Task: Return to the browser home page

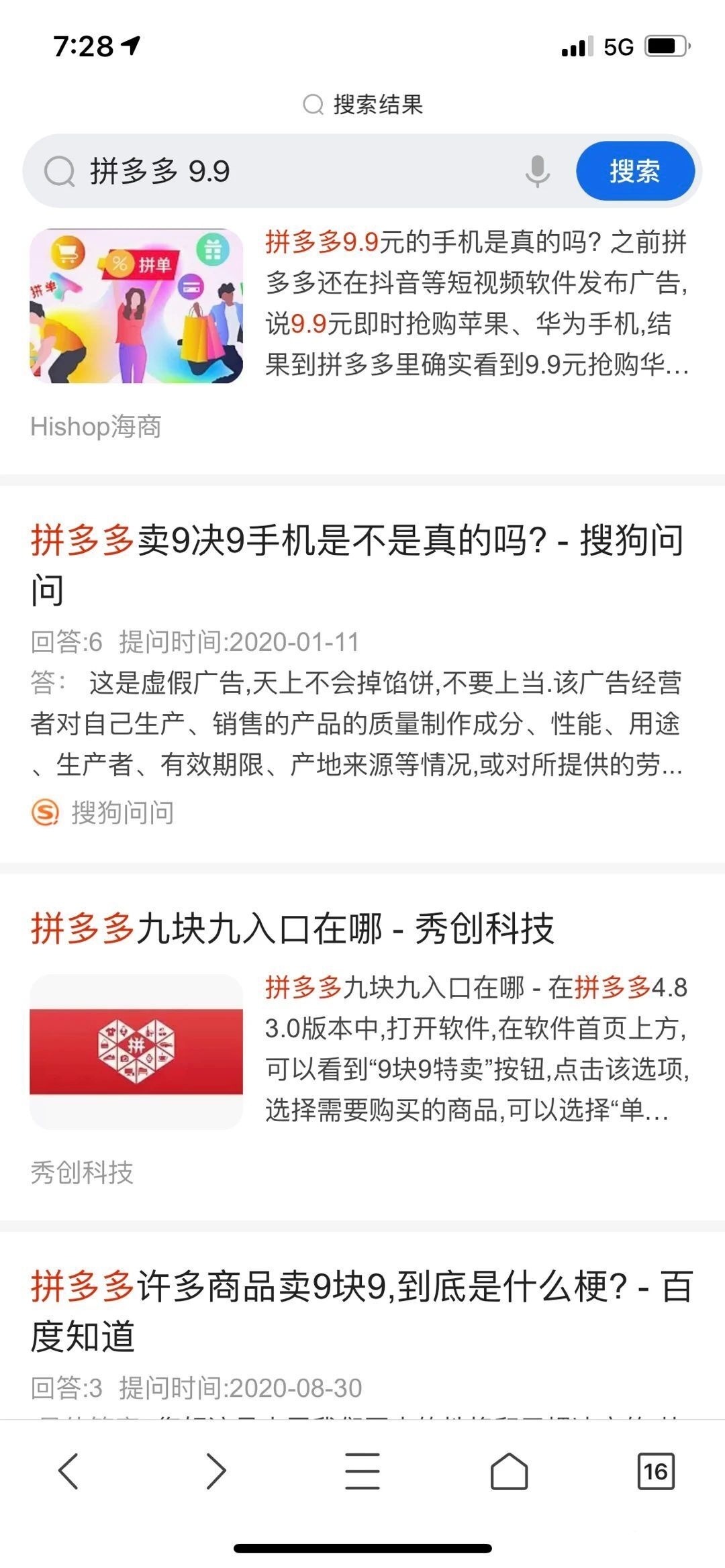Action: 509,1471
